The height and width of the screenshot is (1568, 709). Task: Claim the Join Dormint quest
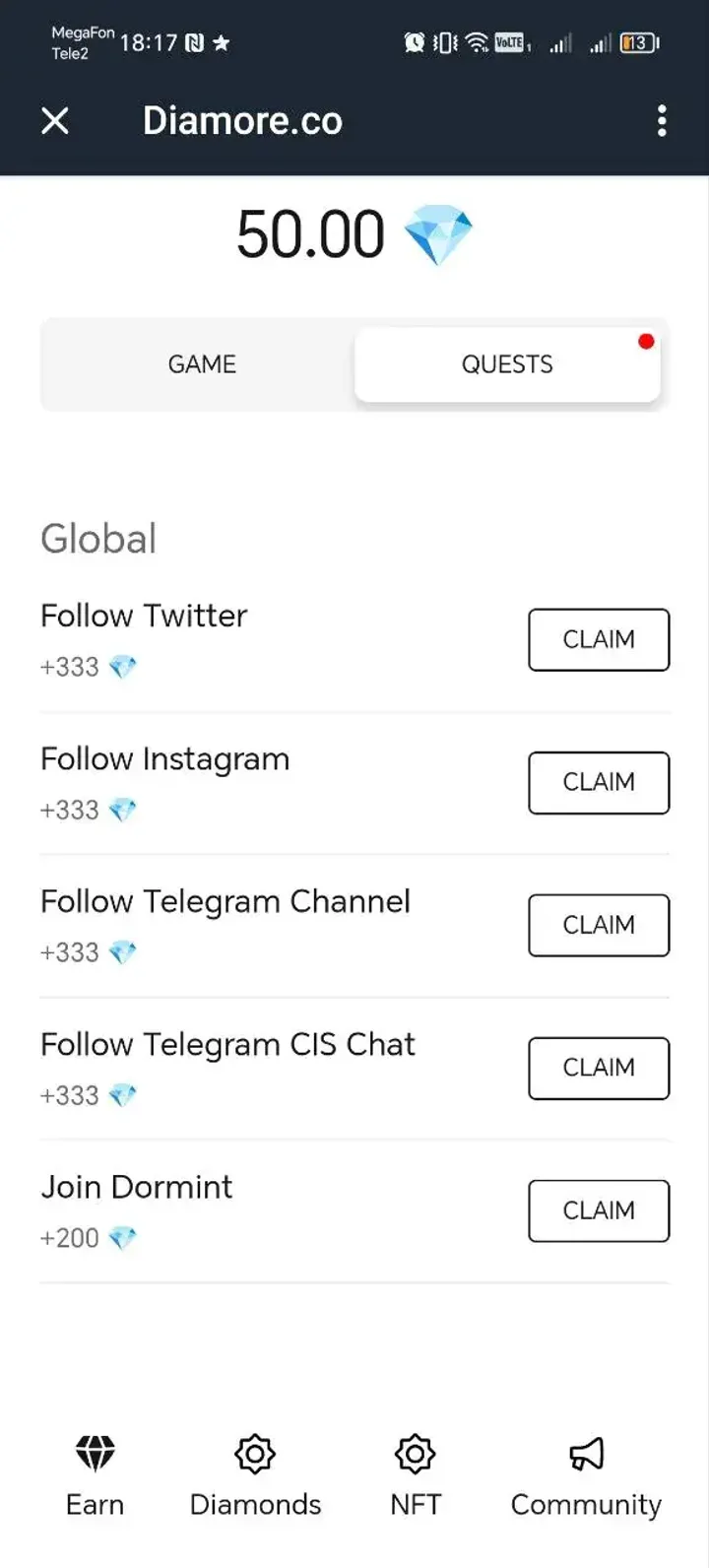click(599, 1210)
